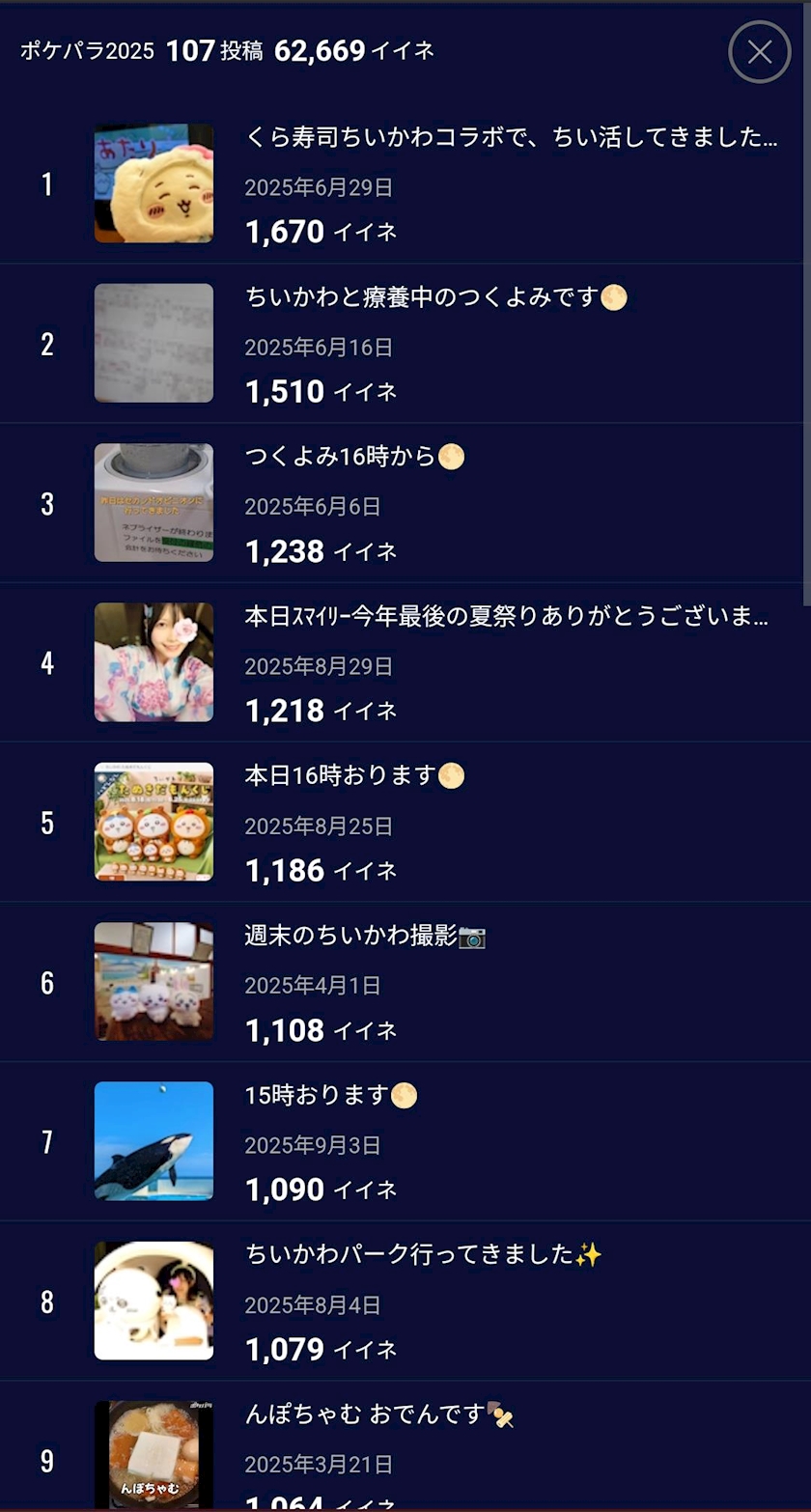Close the ポケパラ2025 ranking panel
Screen dimensions: 811x1512
click(x=760, y=52)
